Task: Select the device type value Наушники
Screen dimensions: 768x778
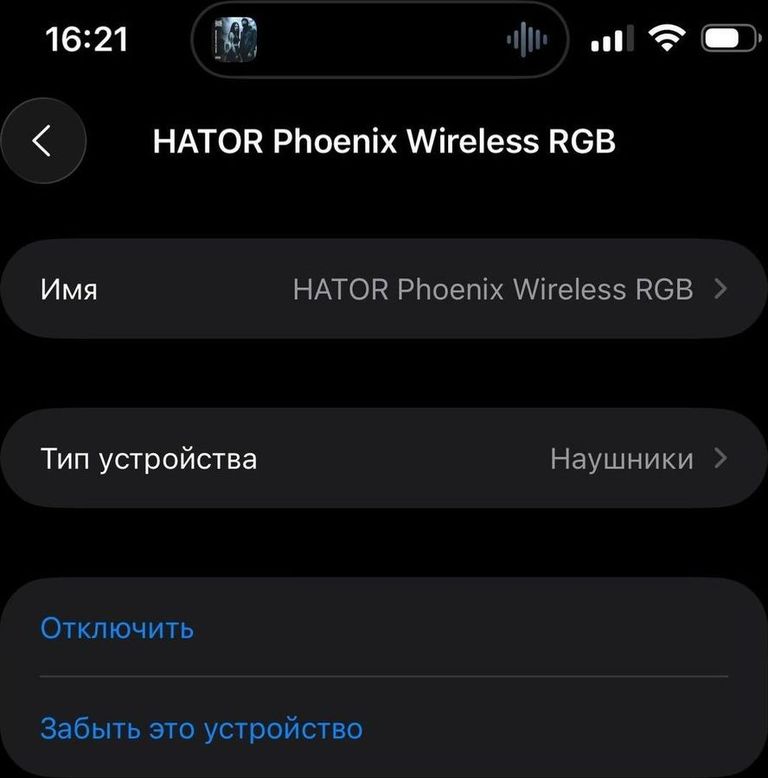Action: 621,459
